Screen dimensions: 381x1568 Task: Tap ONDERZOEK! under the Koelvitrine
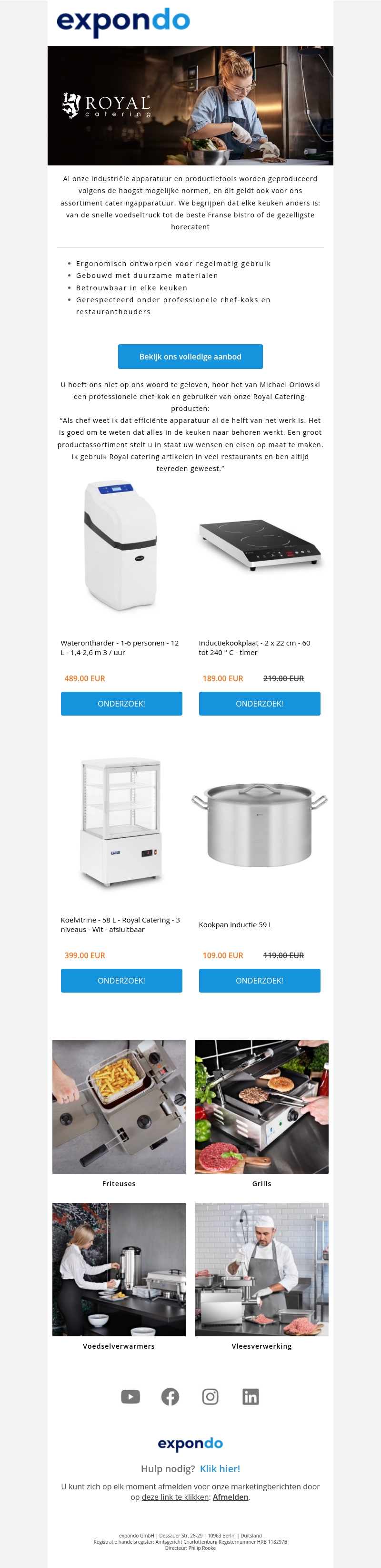pyautogui.click(x=121, y=981)
